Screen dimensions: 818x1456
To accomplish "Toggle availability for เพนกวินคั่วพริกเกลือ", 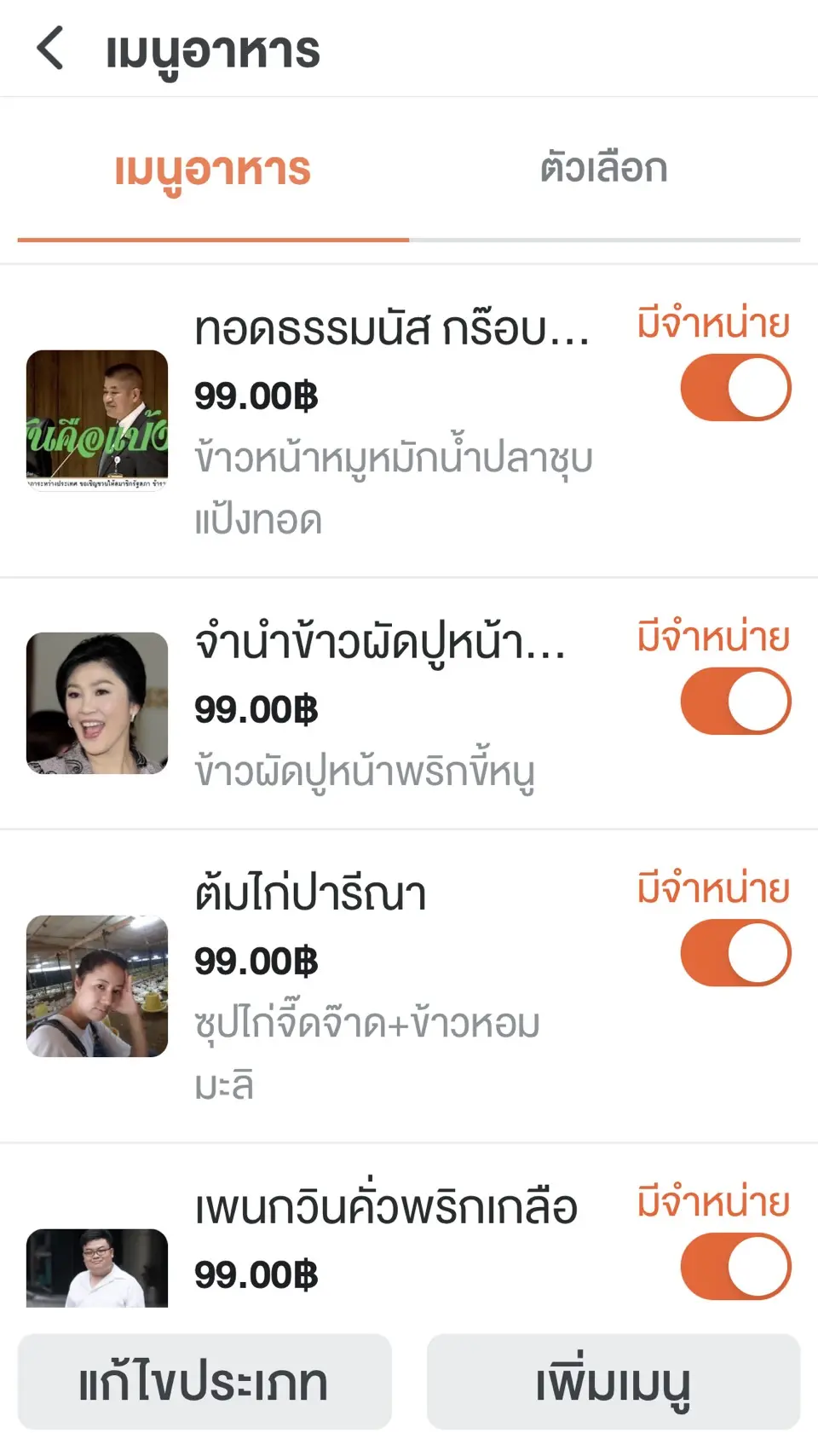I will click(735, 1267).
